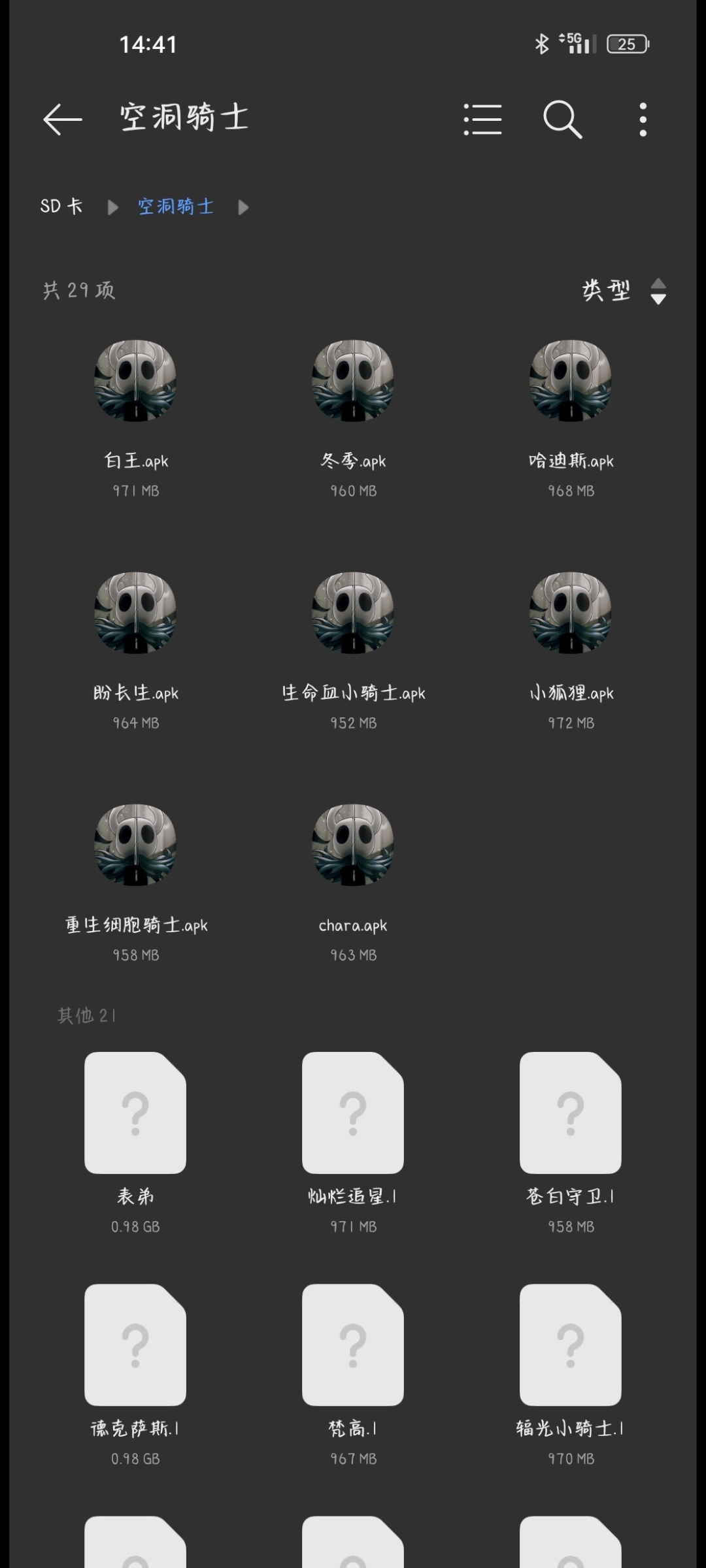This screenshot has height=1568, width=706.
Task: Open the 小狐狸.apk file
Action: pyautogui.click(x=571, y=613)
